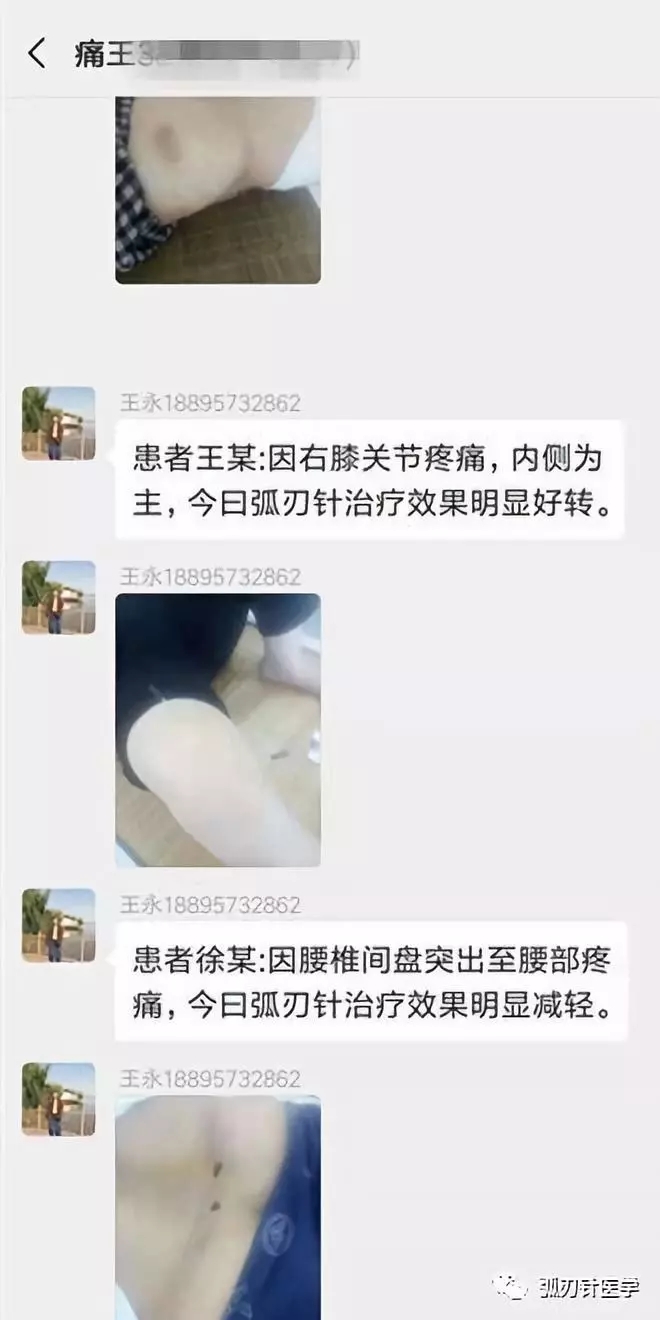View the lower back photo message
Screen dimensions: 660x1320
click(x=218, y=1207)
